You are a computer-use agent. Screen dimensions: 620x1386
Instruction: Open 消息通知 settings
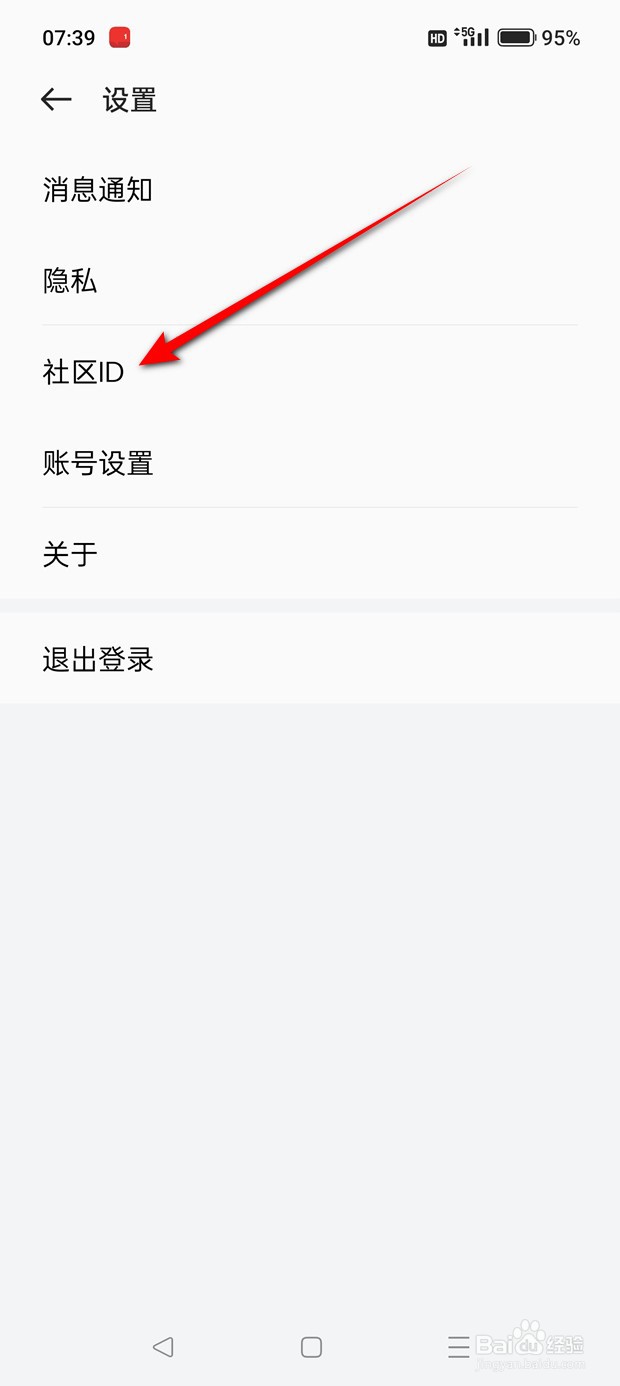pyautogui.click(x=310, y=189)
